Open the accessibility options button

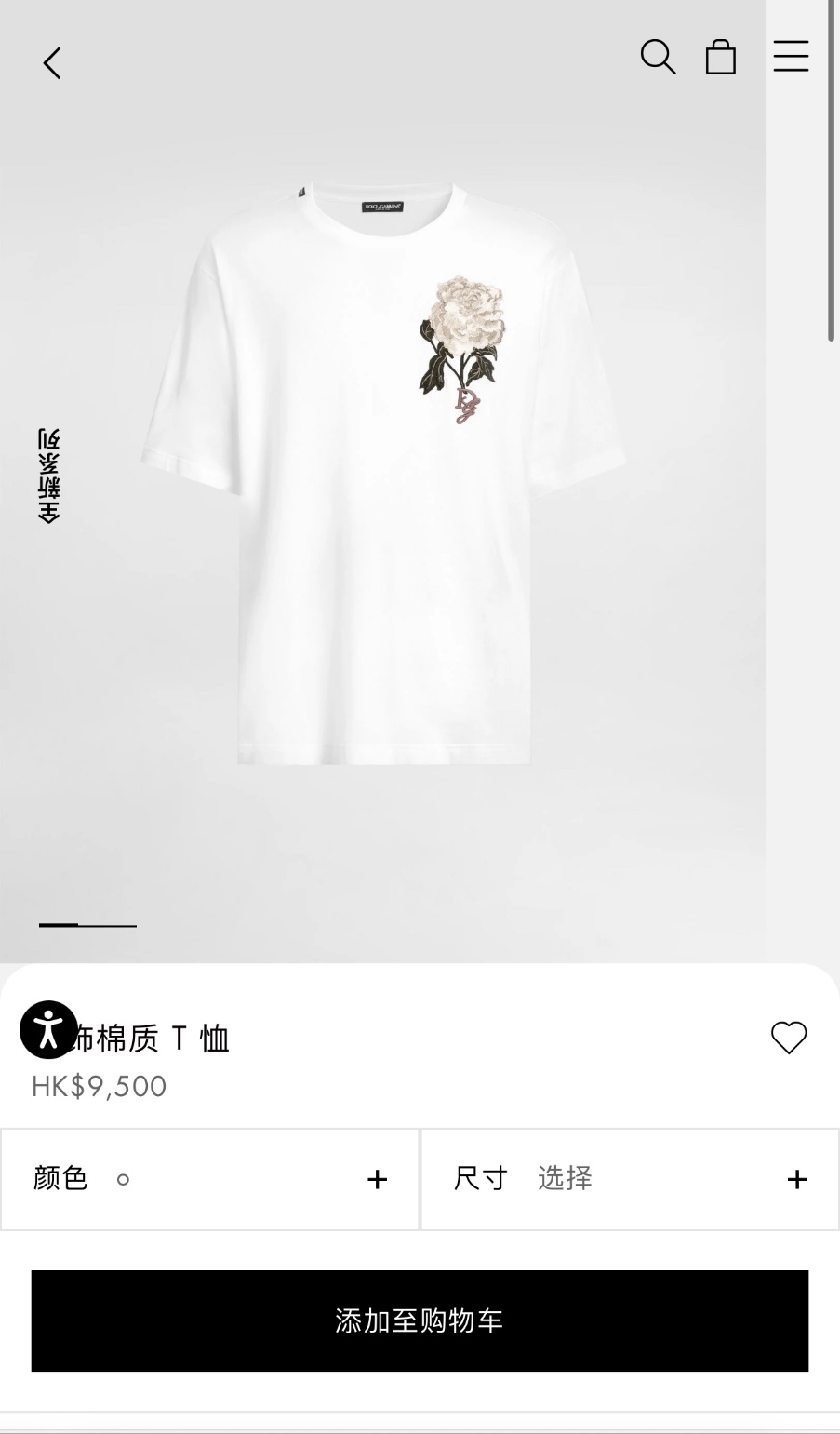[x=48, y=1029]
